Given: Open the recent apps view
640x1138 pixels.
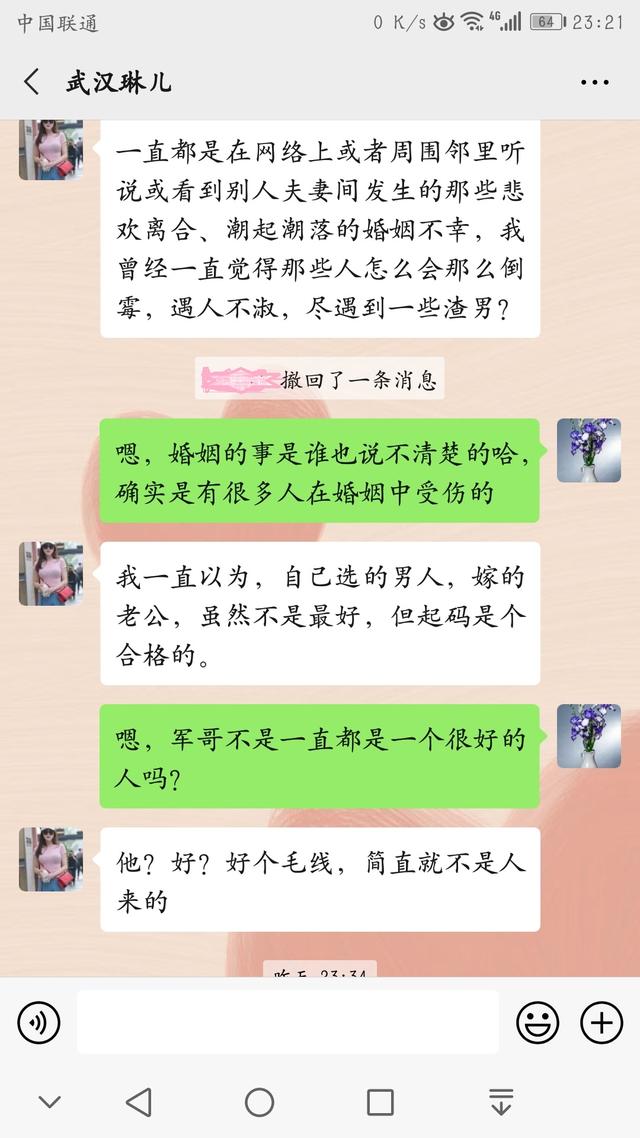Looking at the screenshot, I should click(x=380, y=1102).
